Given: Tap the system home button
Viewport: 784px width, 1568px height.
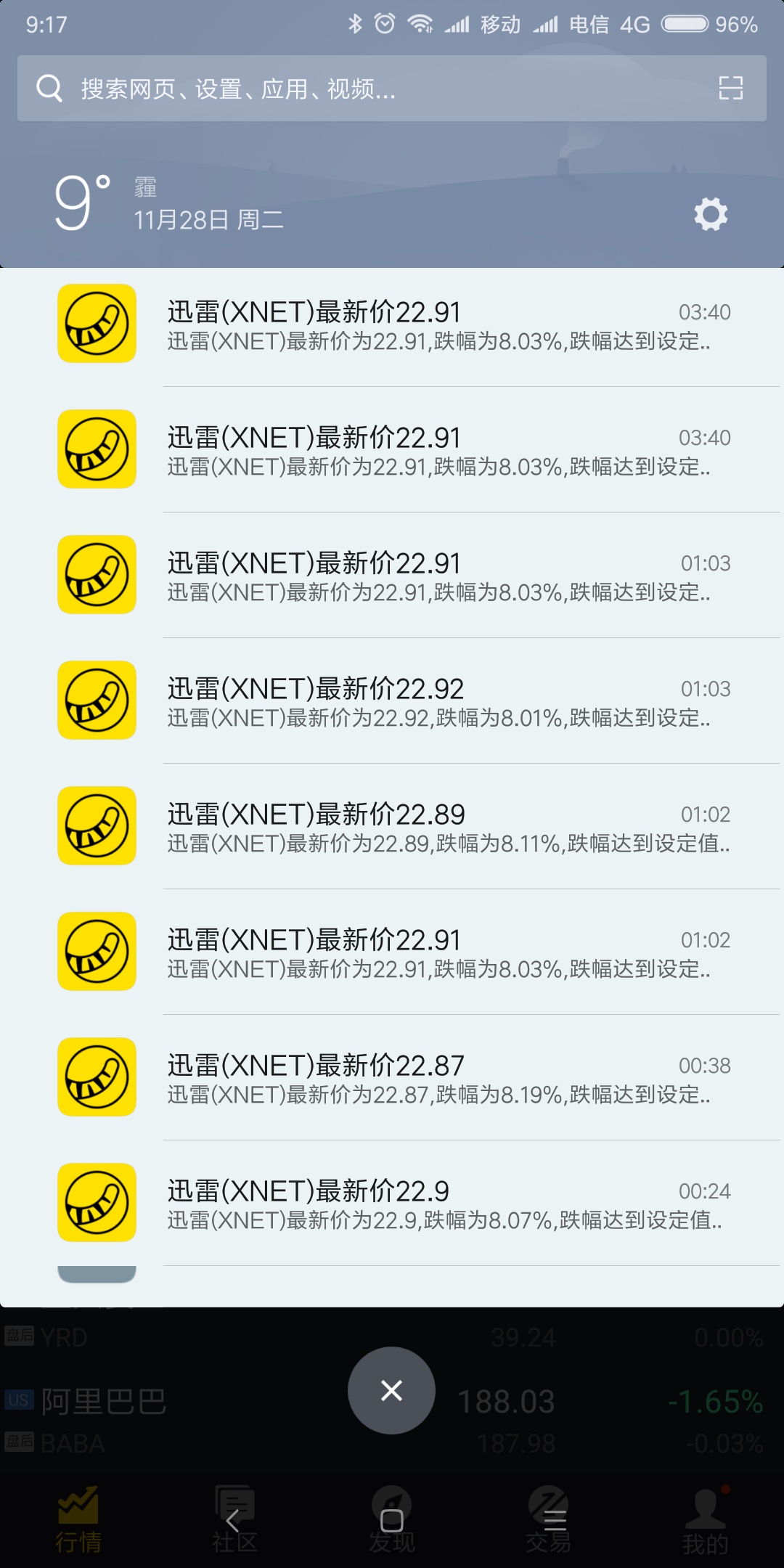Looking at the screenshot, I should (x=392, y=1520).
